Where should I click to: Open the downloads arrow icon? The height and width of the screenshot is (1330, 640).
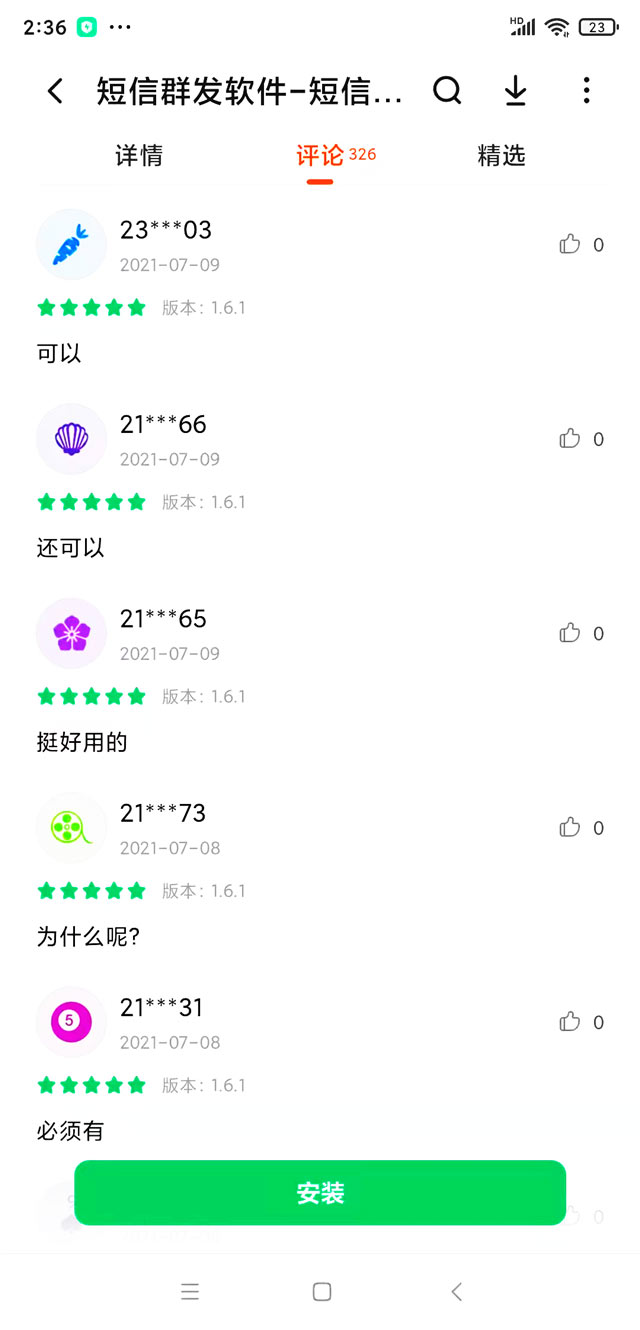point(515,91)
